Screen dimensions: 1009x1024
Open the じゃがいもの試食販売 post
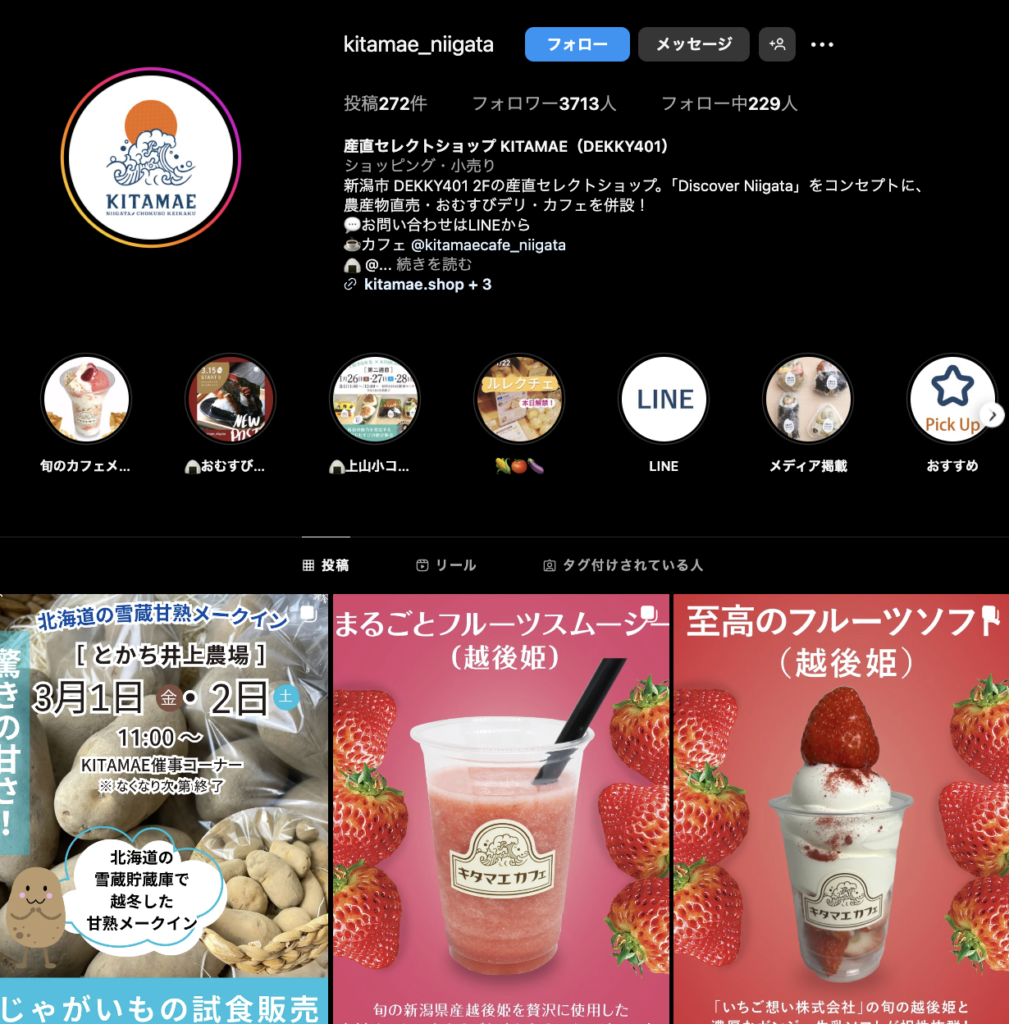click(x=164, y=808)
